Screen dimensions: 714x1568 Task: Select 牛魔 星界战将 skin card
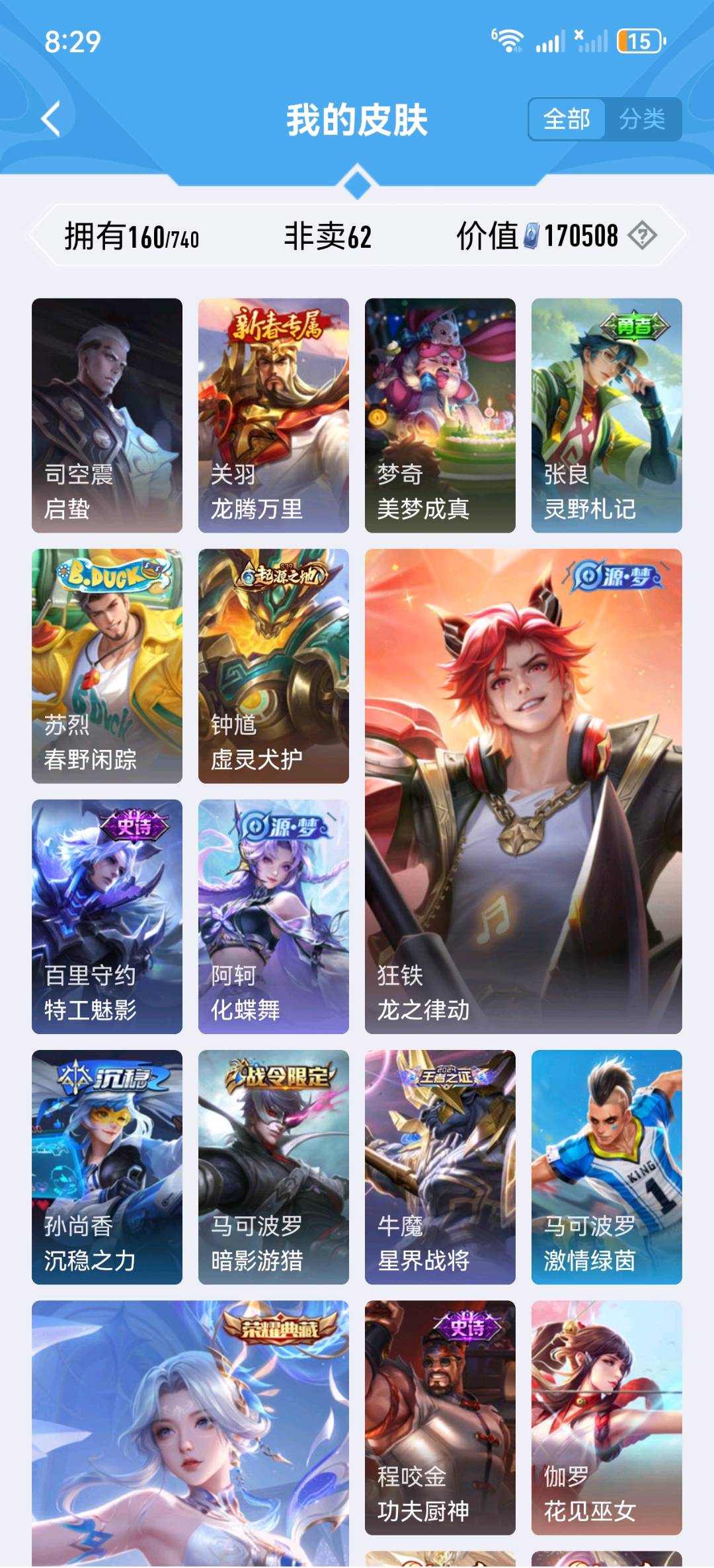click(x=440, y=1166)
